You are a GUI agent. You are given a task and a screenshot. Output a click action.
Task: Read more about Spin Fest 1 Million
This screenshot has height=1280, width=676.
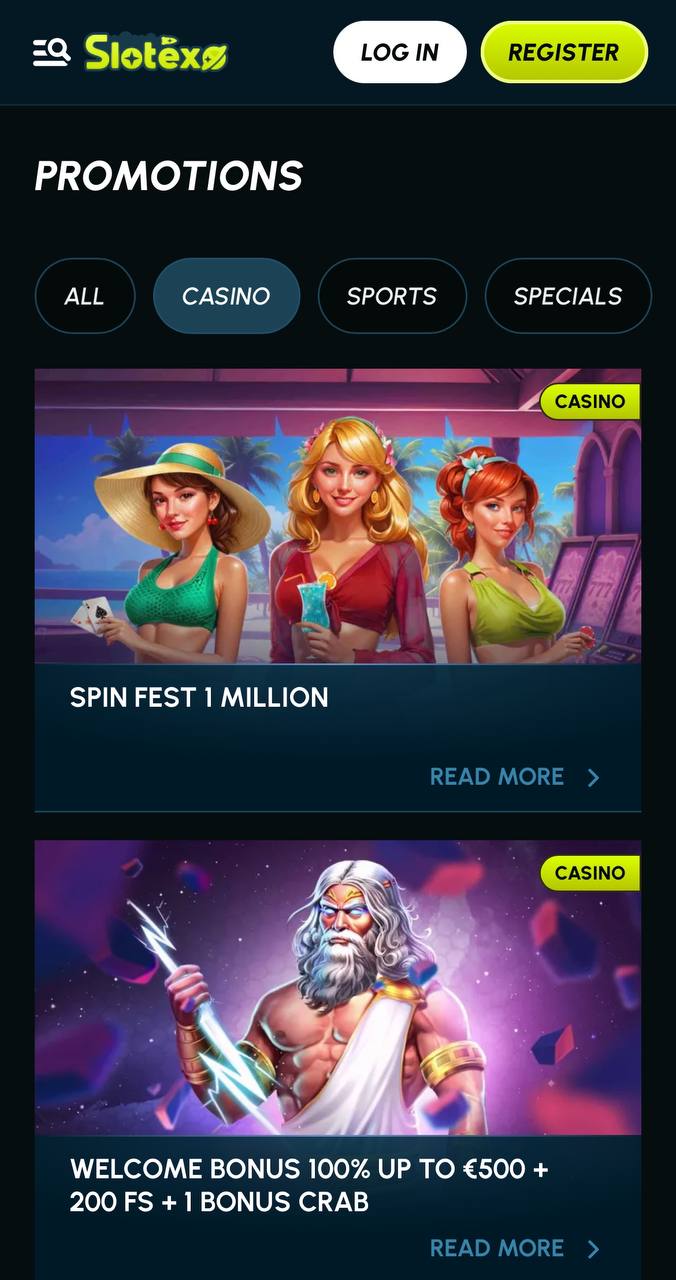[x=515, y=777]
